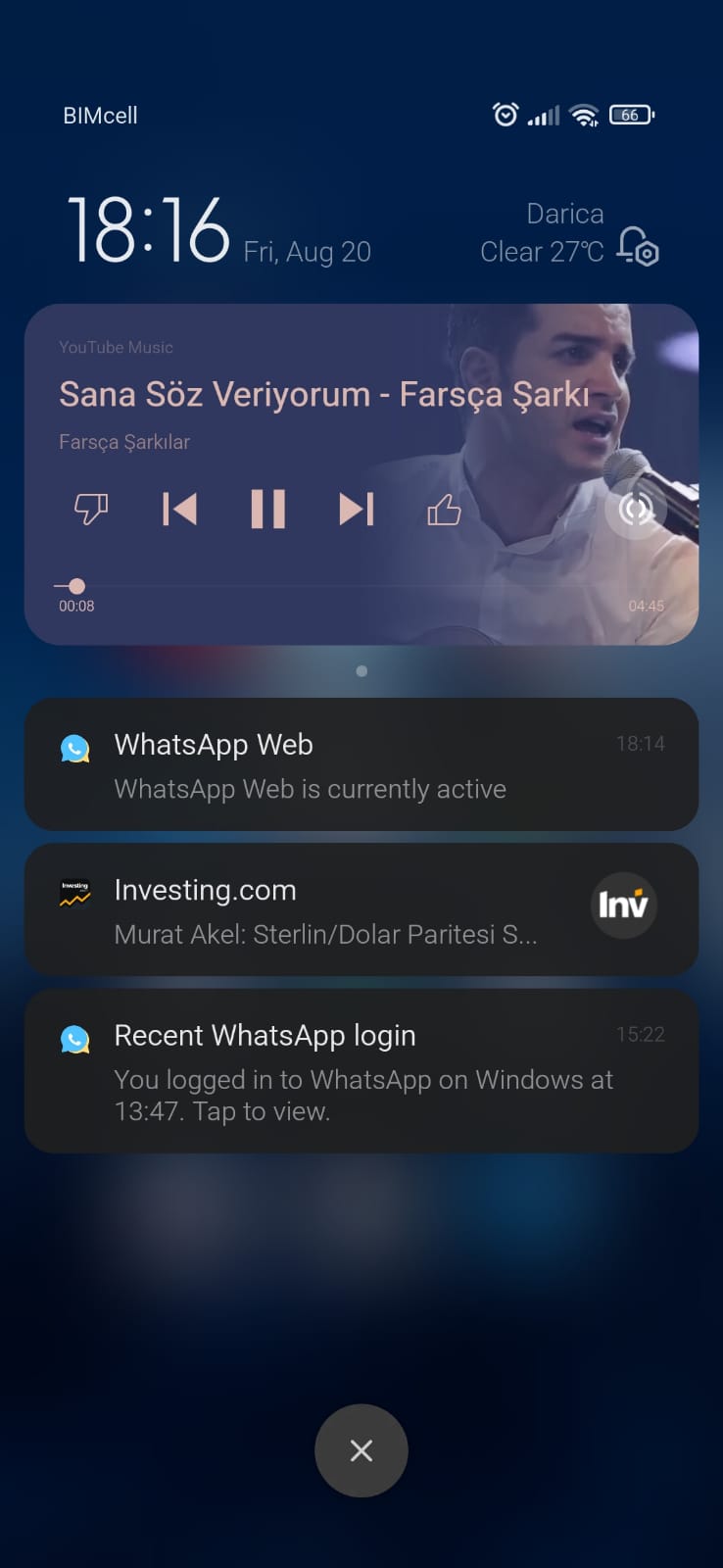Open the YouTube Music player card
Screen dimensions: 723x1568
coord(361,474)
